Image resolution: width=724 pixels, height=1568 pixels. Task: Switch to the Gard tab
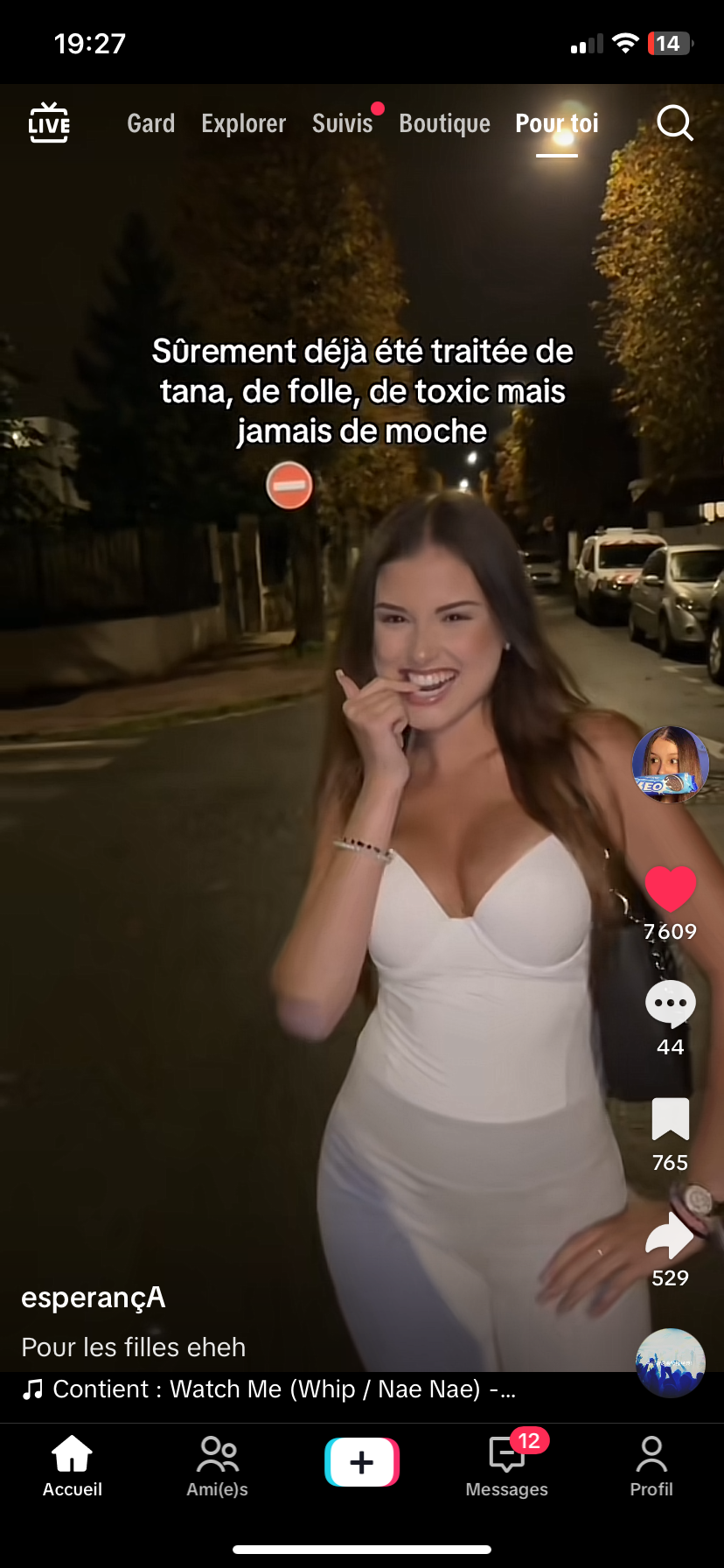tap(150, 123)
